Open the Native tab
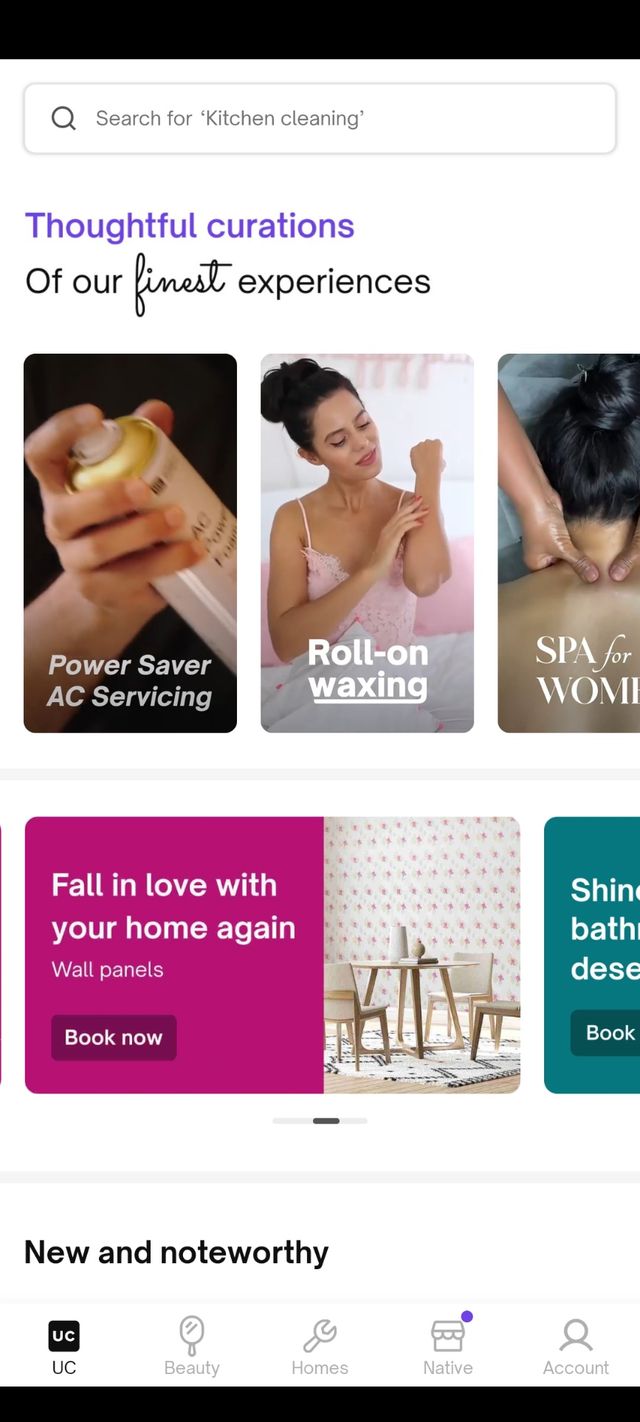 tap(448, 1346)
